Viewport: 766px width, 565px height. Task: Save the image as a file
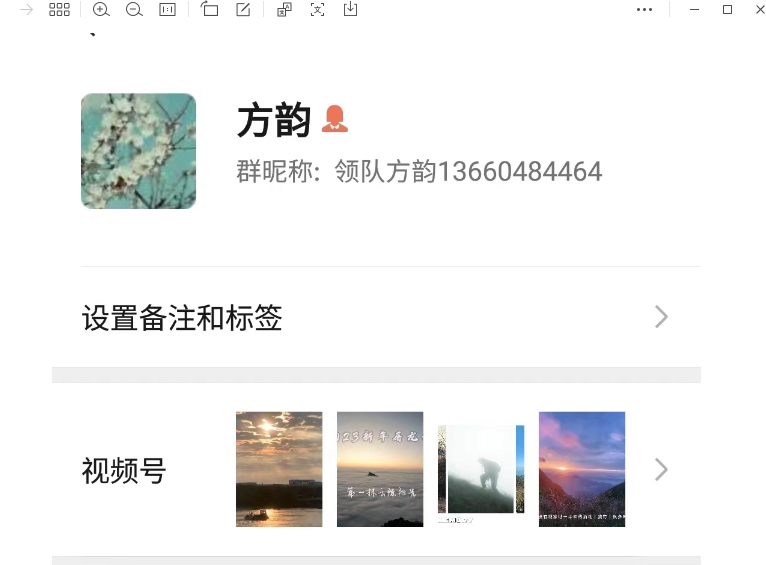(350, 10)
